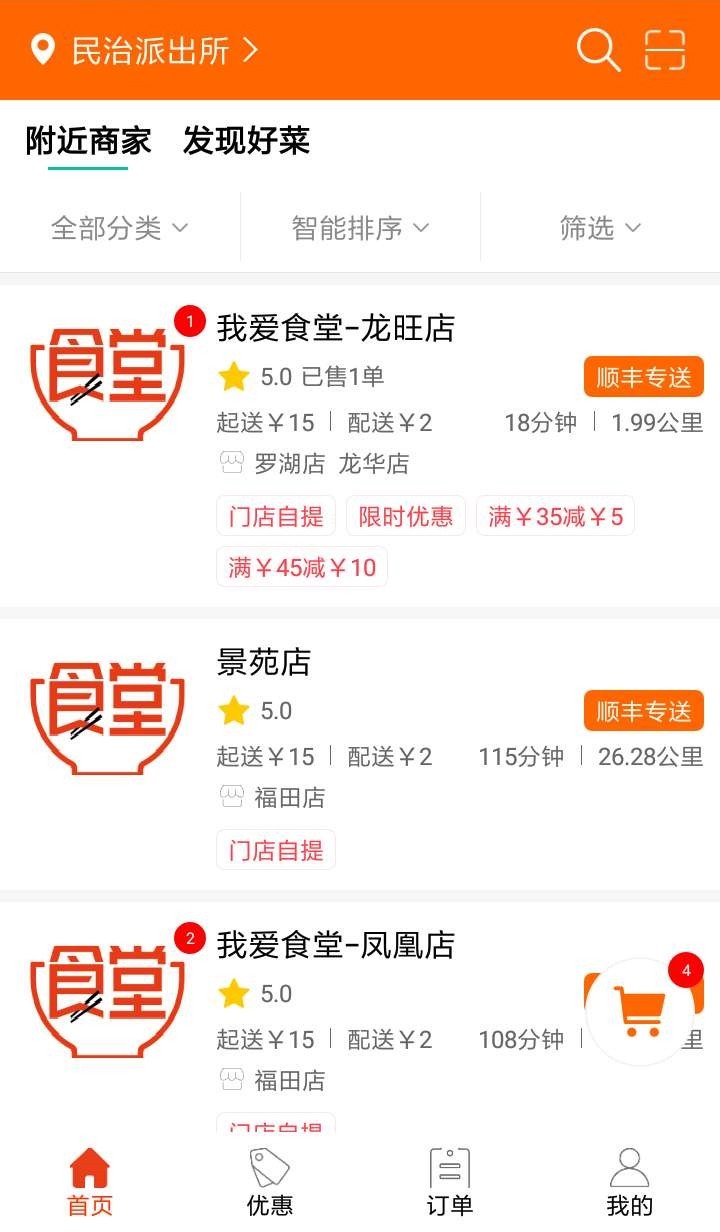Switch to the 发现好菜 tab

click(246, 142)
